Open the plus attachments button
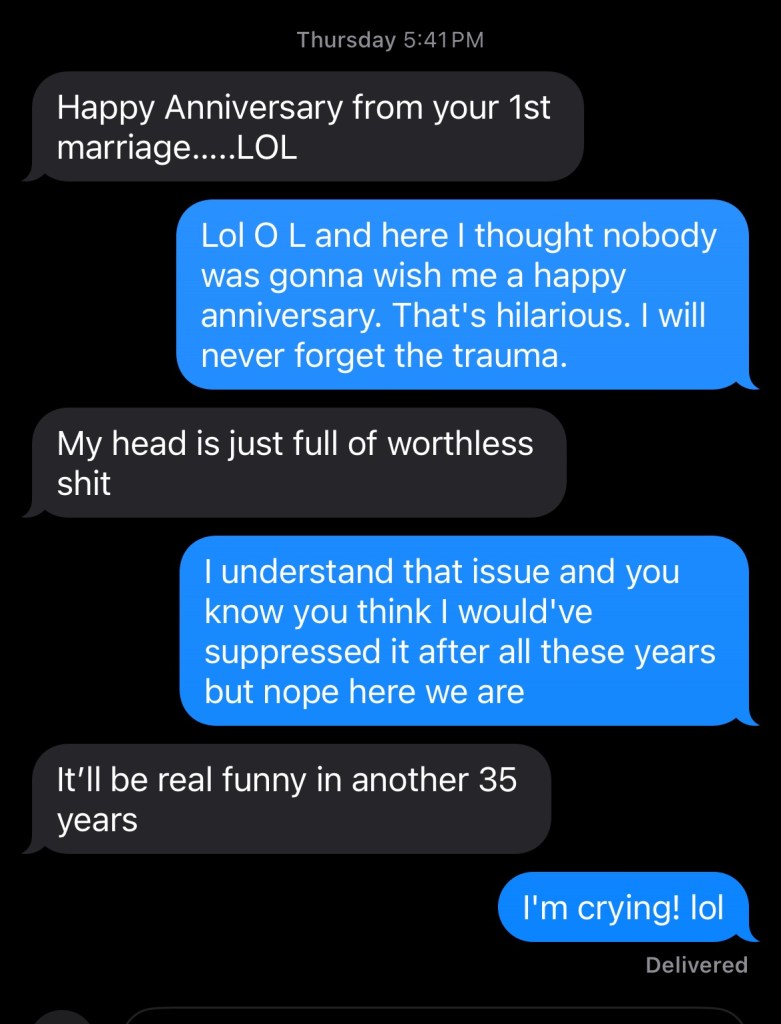The width and height of the screenshot is (781, 1024). click(62, 1017)
